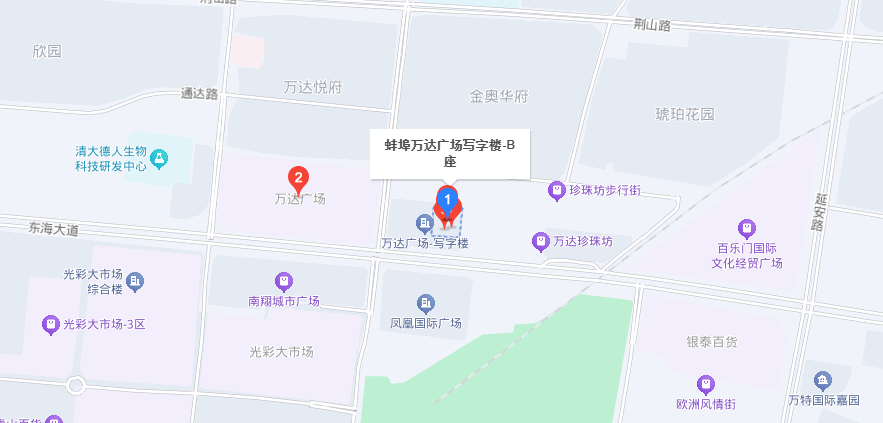The image size is (883, 423).
Task: Open 清大德人生物科技研发中心 point of interest
Action: tap(159, 158)
